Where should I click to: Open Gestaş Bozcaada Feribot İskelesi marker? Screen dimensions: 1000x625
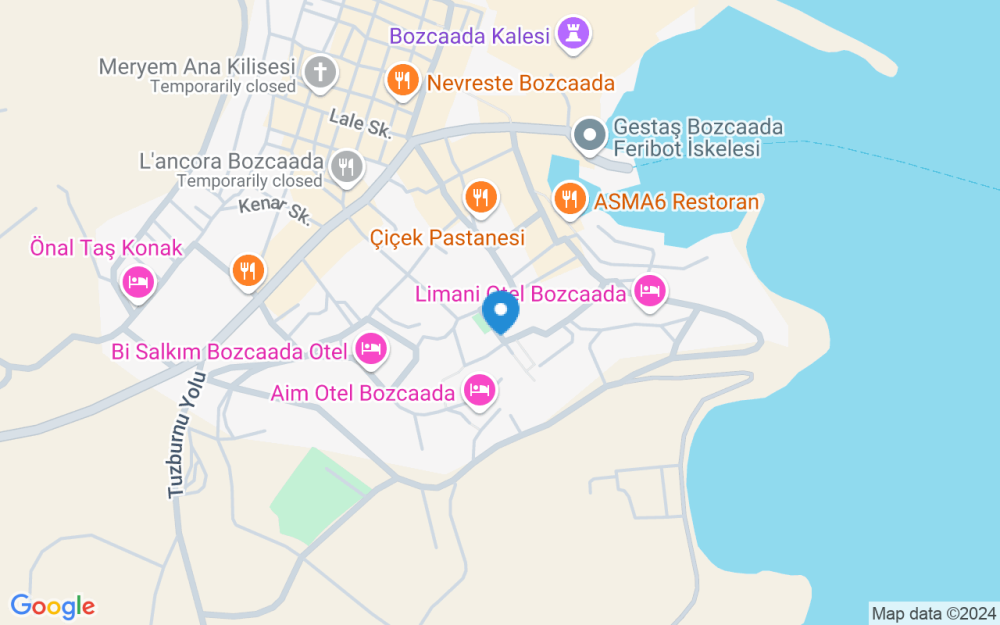click(x=589, y=135)
